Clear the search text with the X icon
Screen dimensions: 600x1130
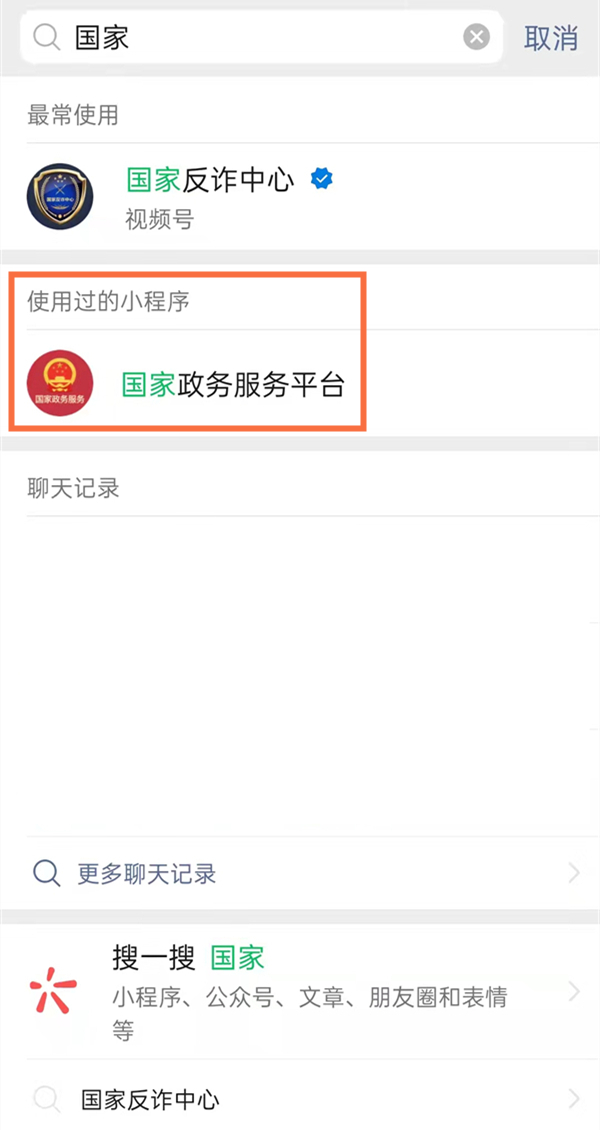pyautogui.click(x=477, y=38)
